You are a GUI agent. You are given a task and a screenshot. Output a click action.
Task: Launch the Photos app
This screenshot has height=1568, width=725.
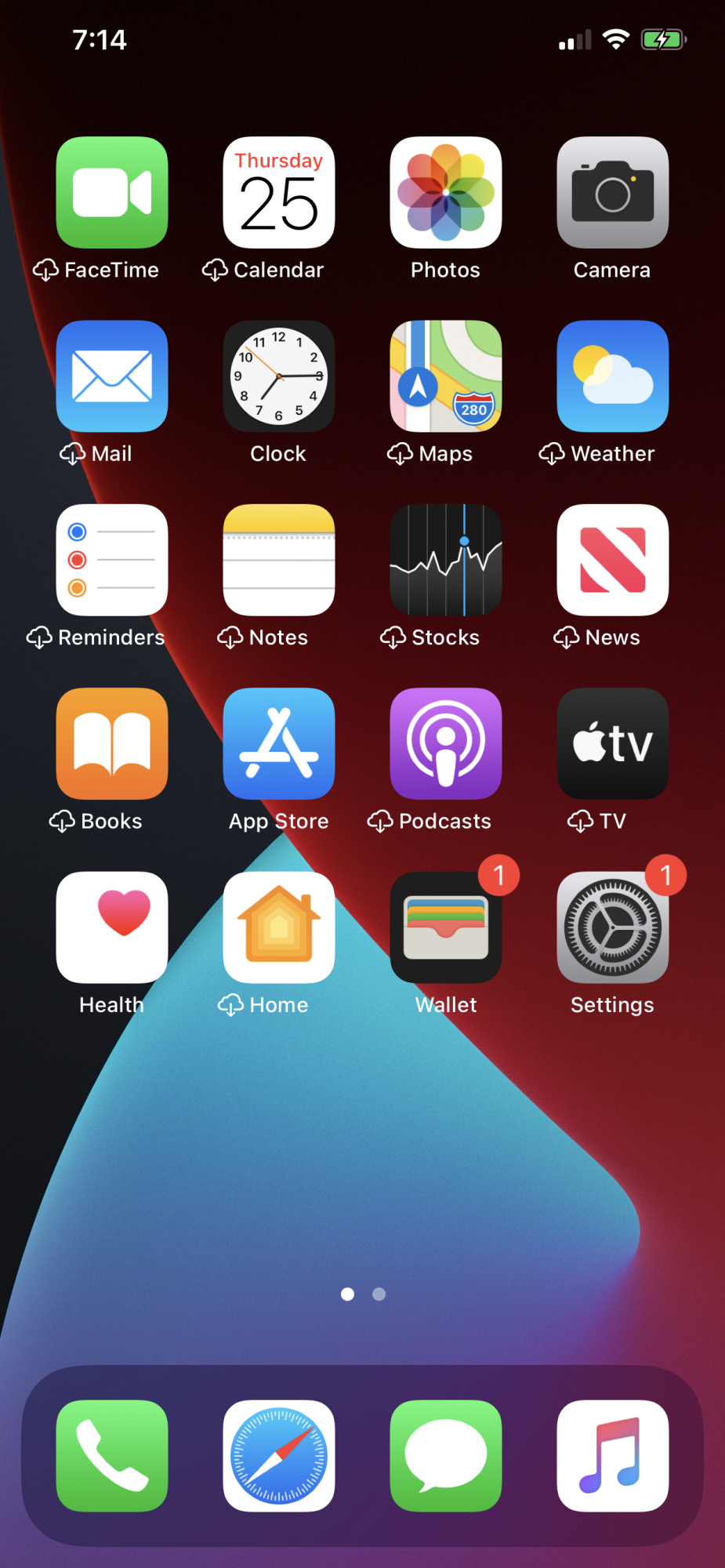click(445, 193)
